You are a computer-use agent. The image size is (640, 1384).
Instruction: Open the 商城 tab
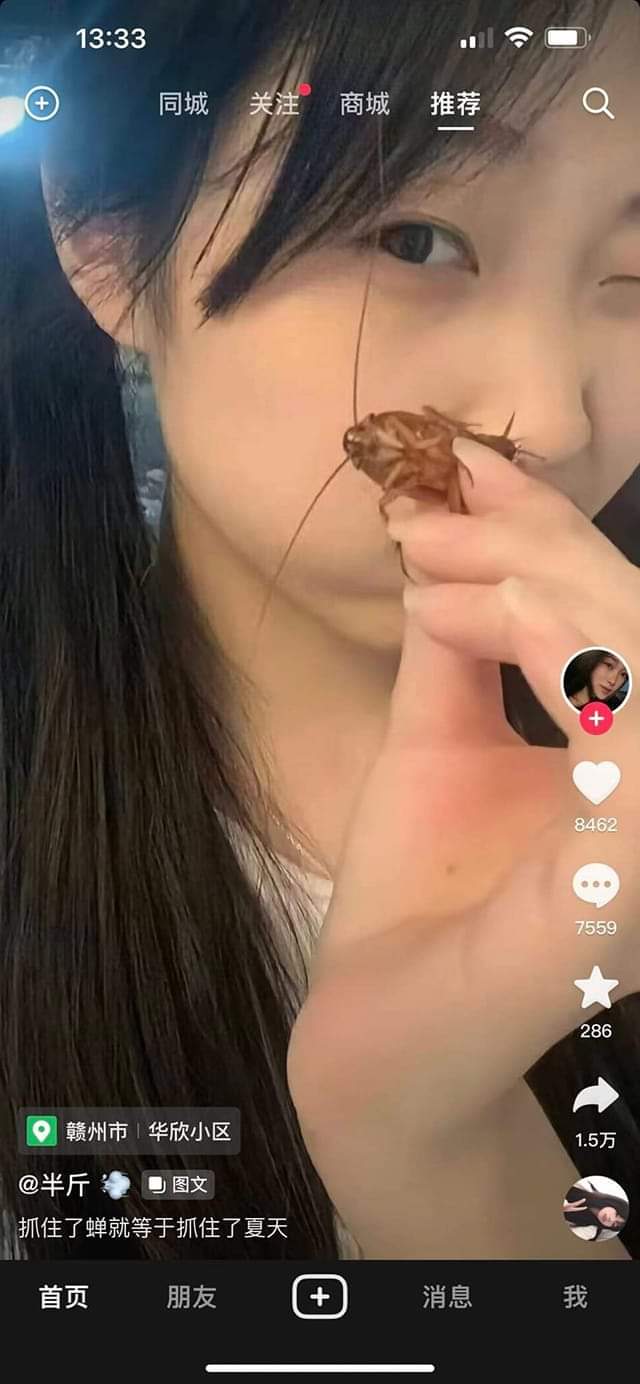(x=365, y=103)
